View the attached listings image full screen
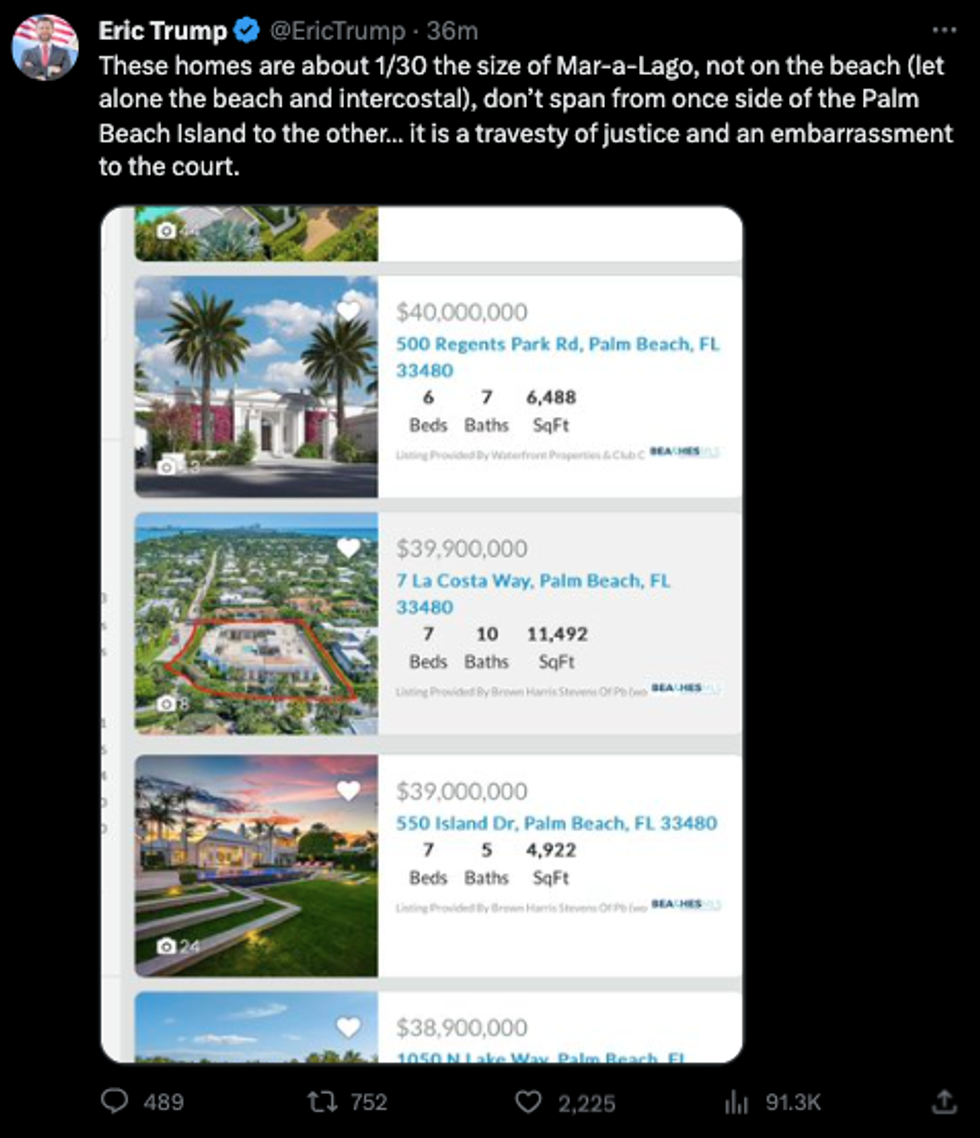This screenshot has height=1138, width=980. [x=421, y=634]
